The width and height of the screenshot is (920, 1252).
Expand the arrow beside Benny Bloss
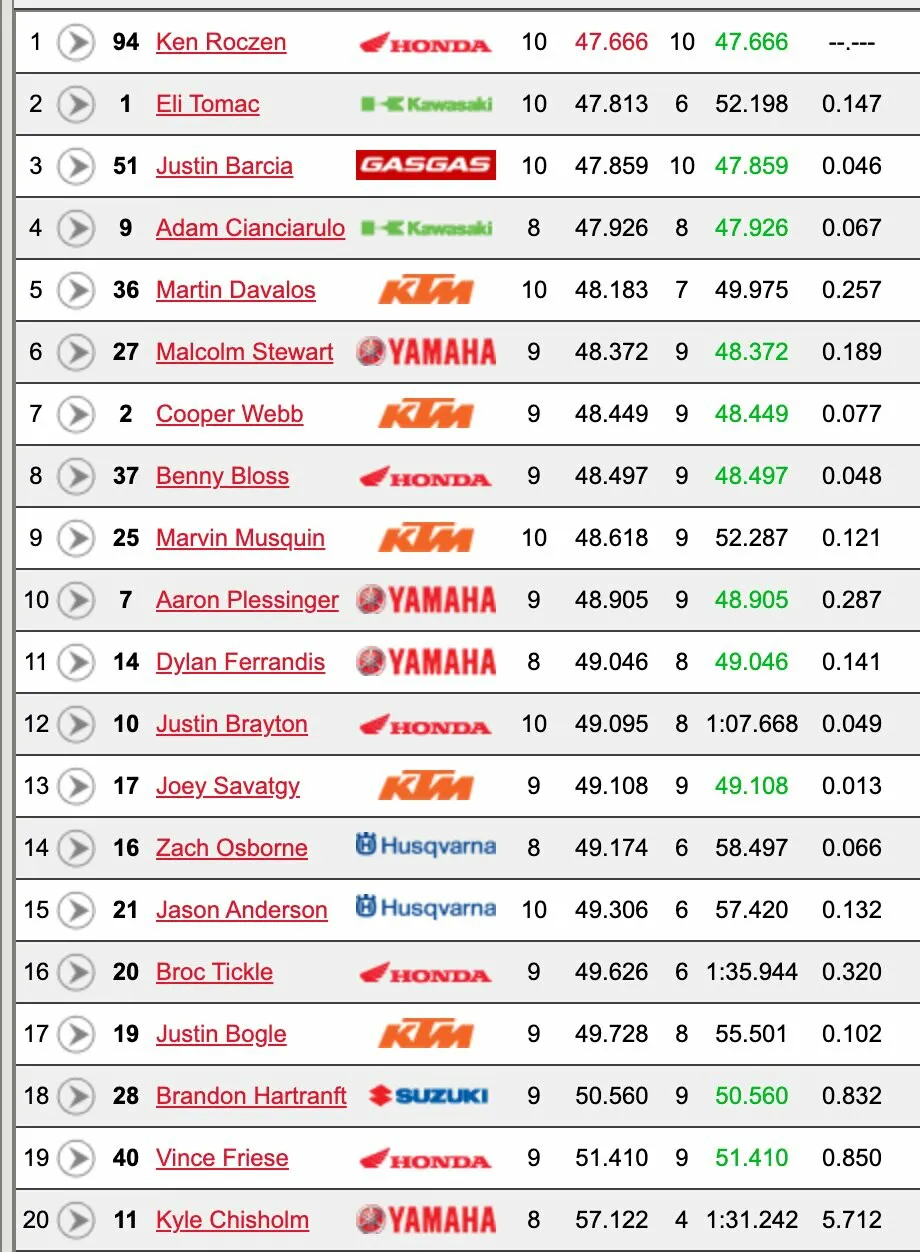tap(76, 476)
